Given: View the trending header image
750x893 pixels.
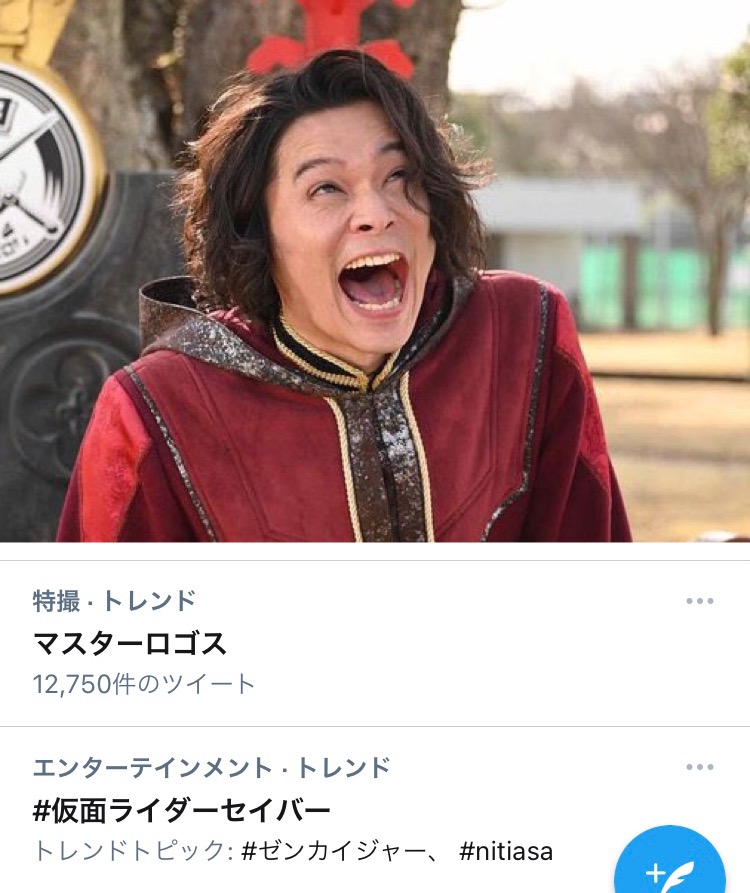Looking at the screenshot, I should click(x=375, y=270).
